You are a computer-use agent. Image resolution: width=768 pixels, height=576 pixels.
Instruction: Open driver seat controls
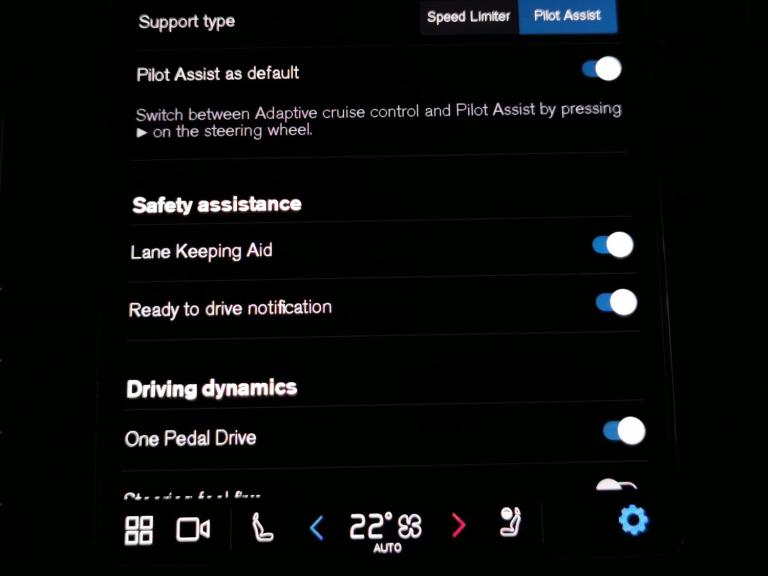point(262,527)
